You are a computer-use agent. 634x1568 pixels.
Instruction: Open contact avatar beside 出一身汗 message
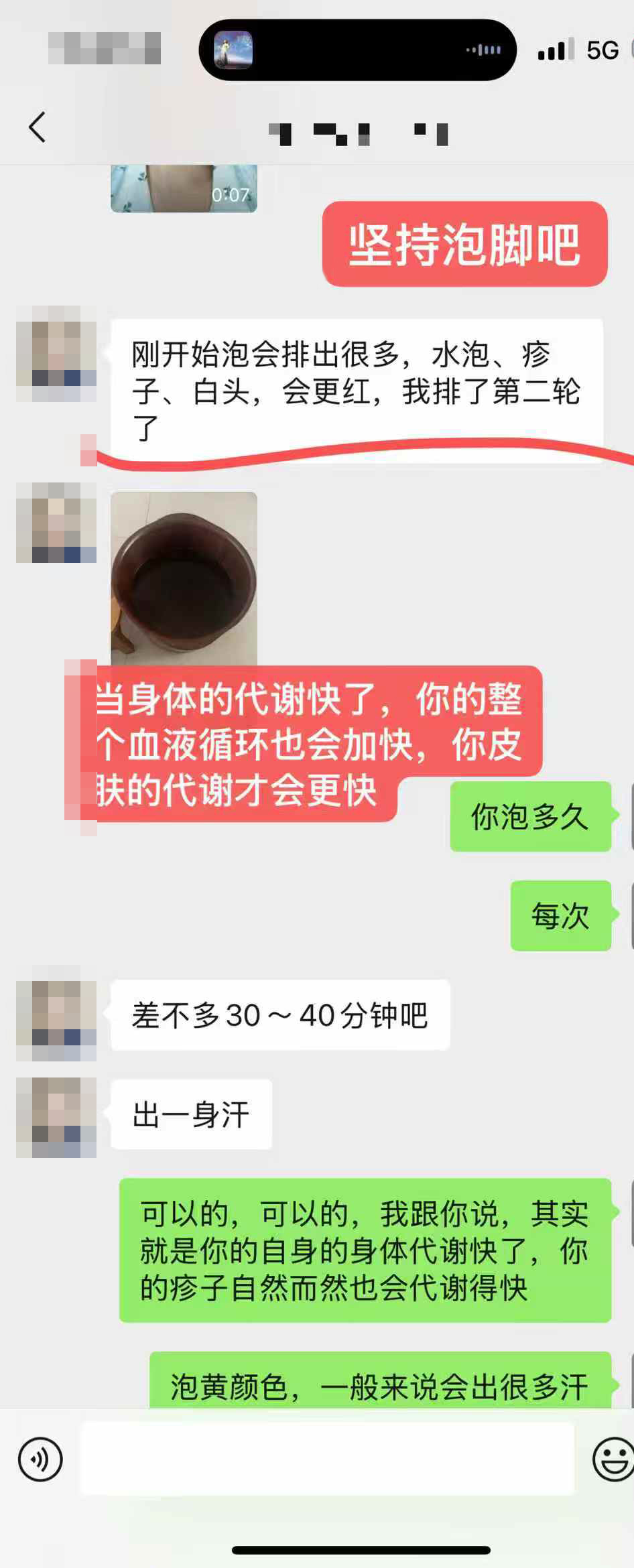(x=56, y=1117)
